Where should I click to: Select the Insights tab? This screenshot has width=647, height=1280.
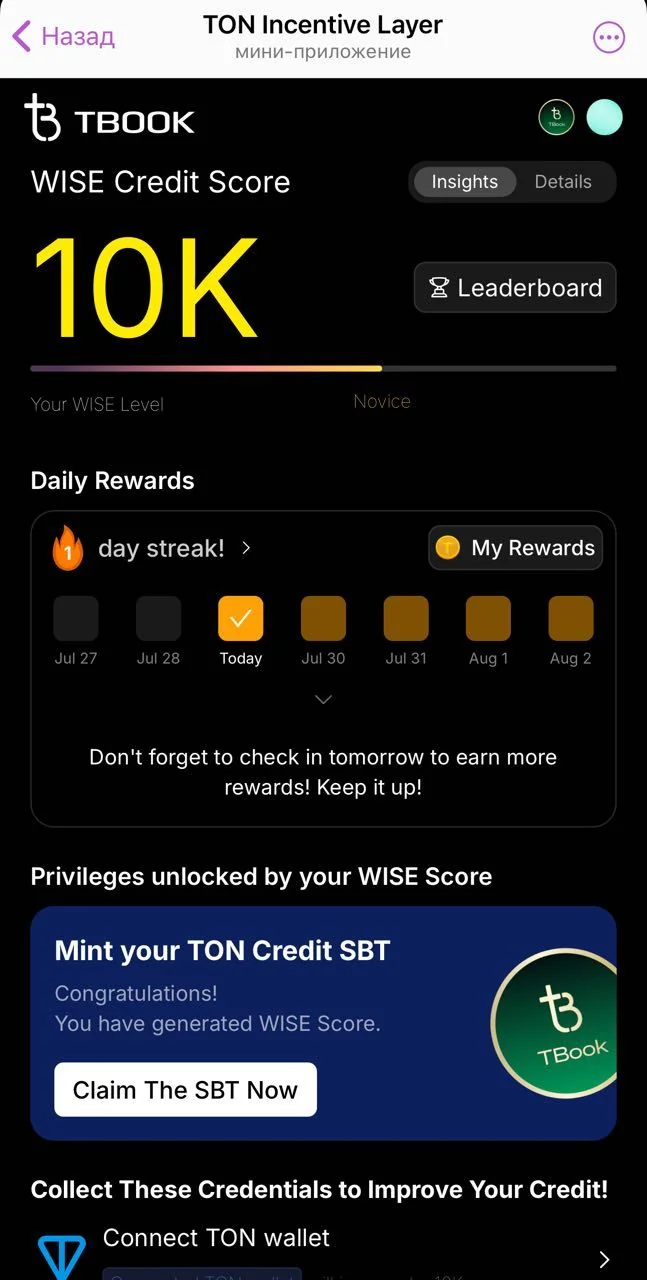point(464,182)
